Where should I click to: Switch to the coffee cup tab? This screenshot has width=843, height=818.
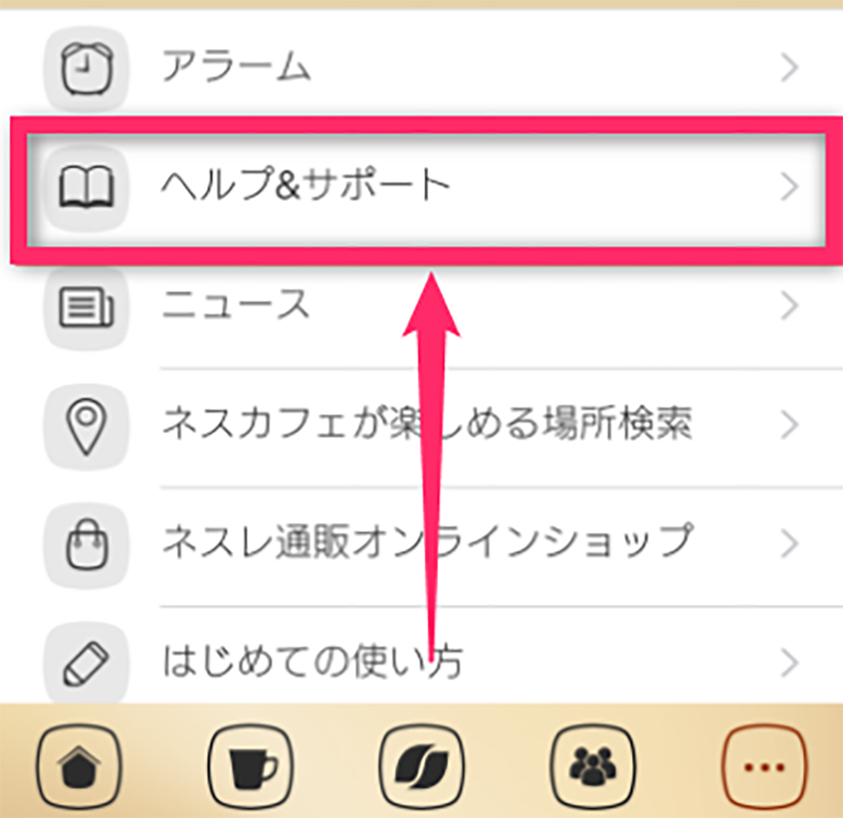point(250,768)
